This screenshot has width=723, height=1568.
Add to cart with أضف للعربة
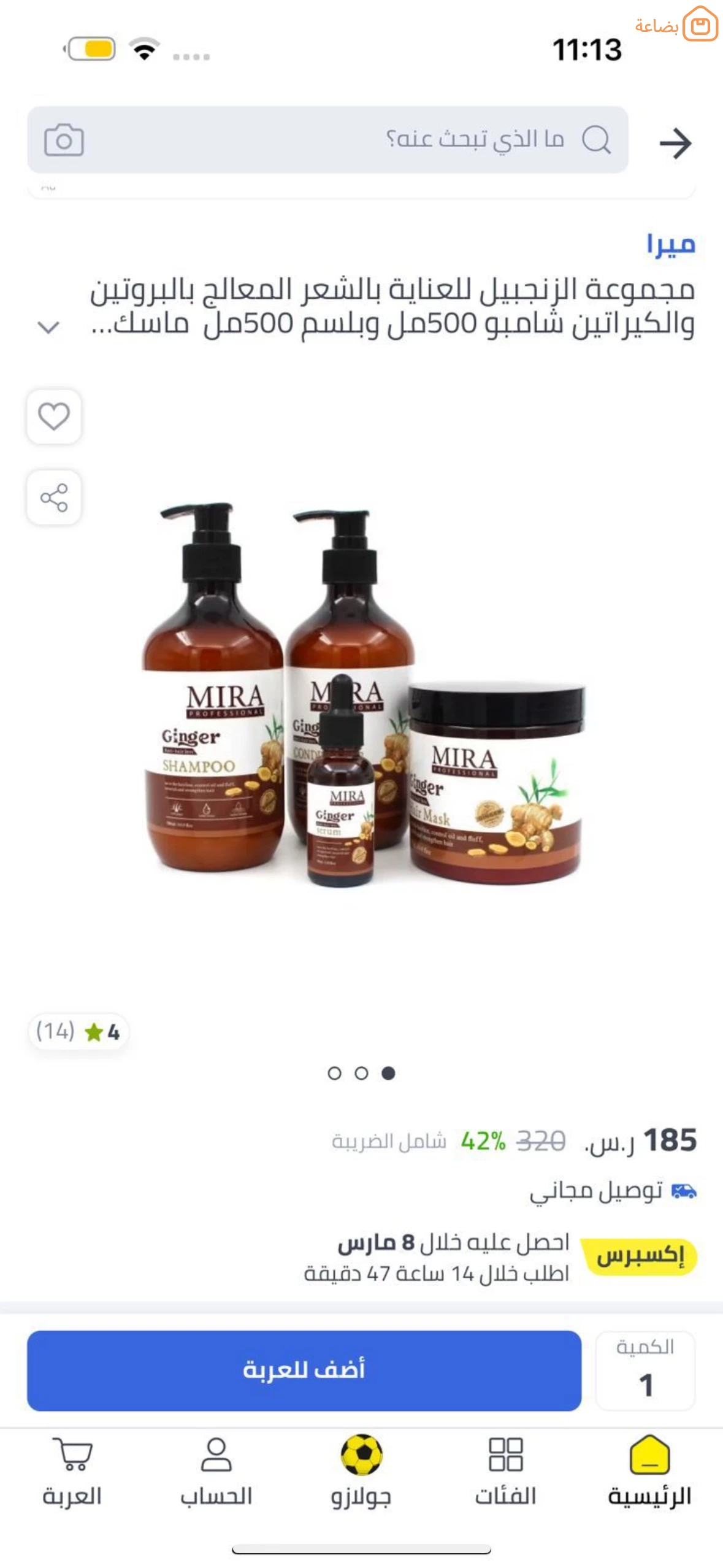(304, 1371)
